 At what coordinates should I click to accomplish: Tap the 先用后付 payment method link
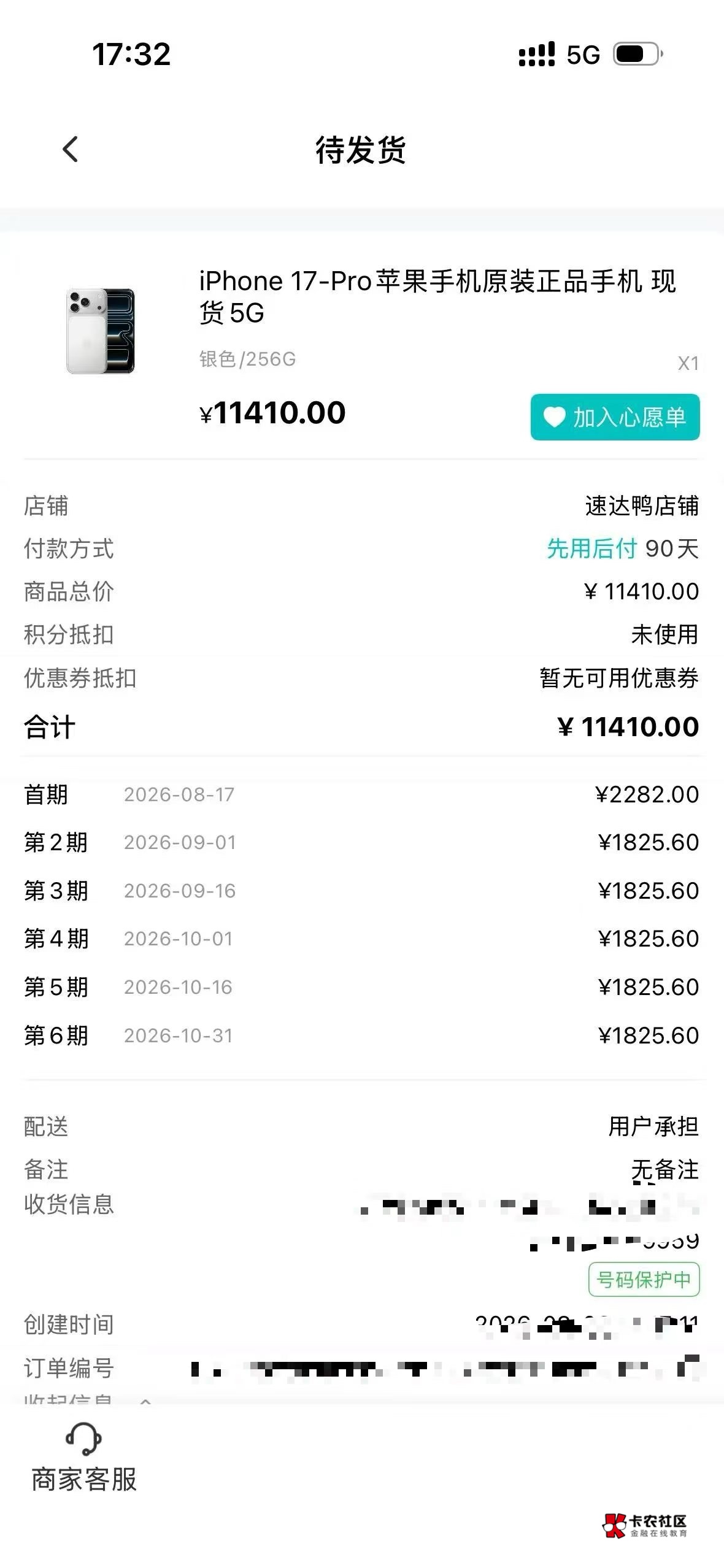pos(591,548)
